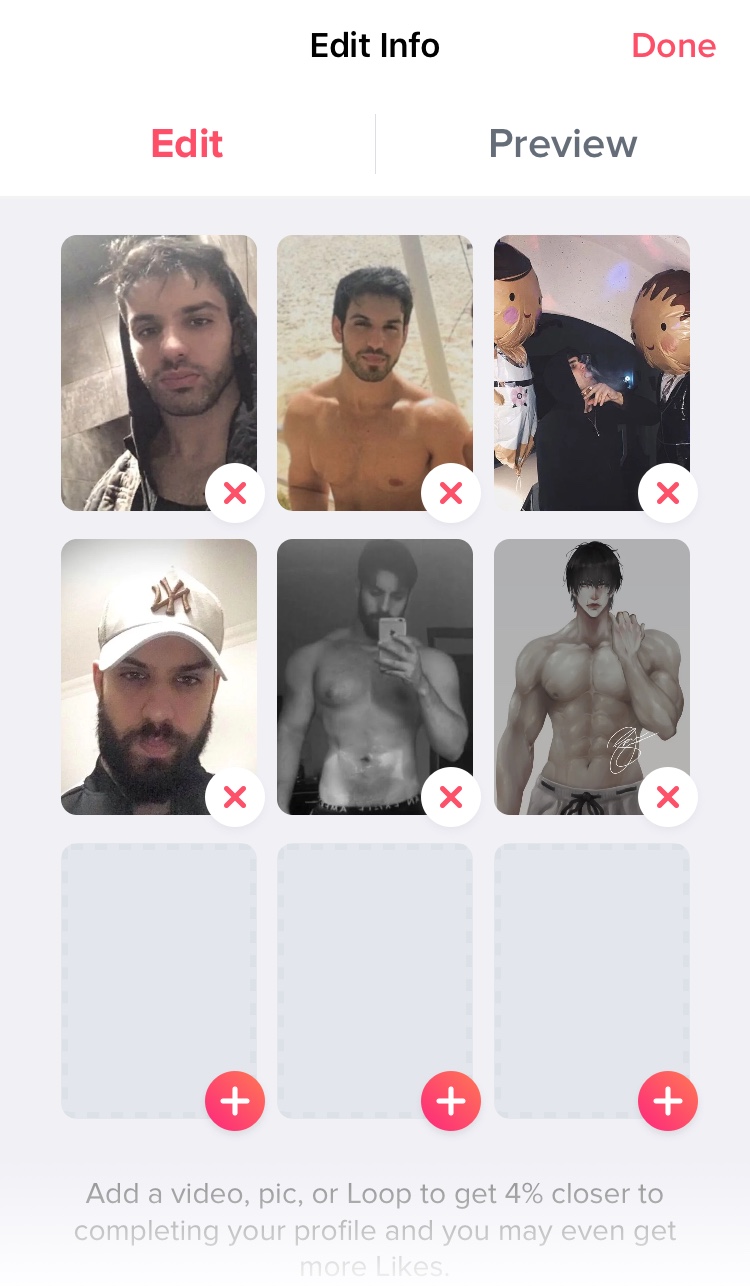This screenshot has width=750, height=1286.
Task: Add media to the middle empty slot
Action: [451, 1101]
